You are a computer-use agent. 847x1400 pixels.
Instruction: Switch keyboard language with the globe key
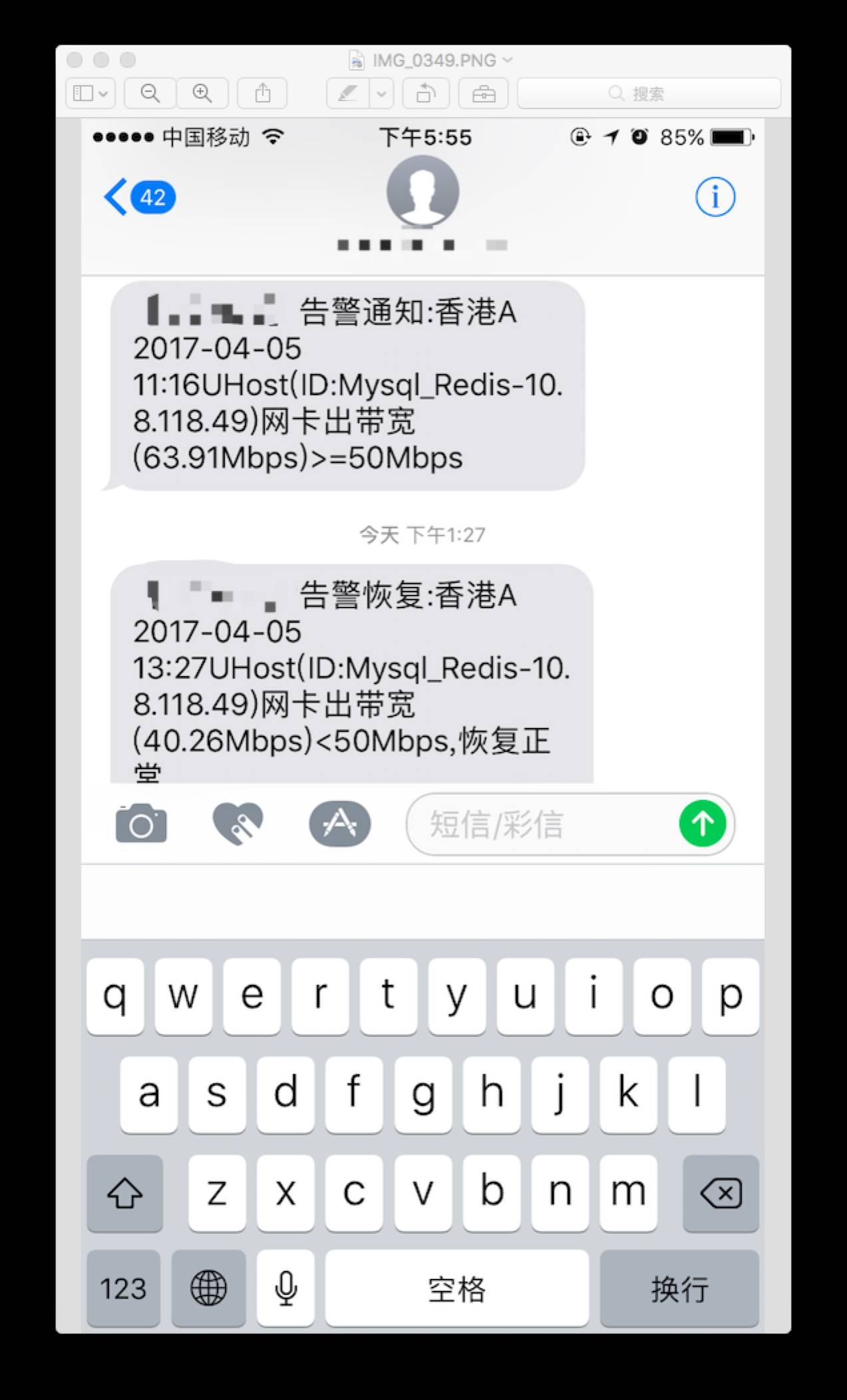[208, 1289]
